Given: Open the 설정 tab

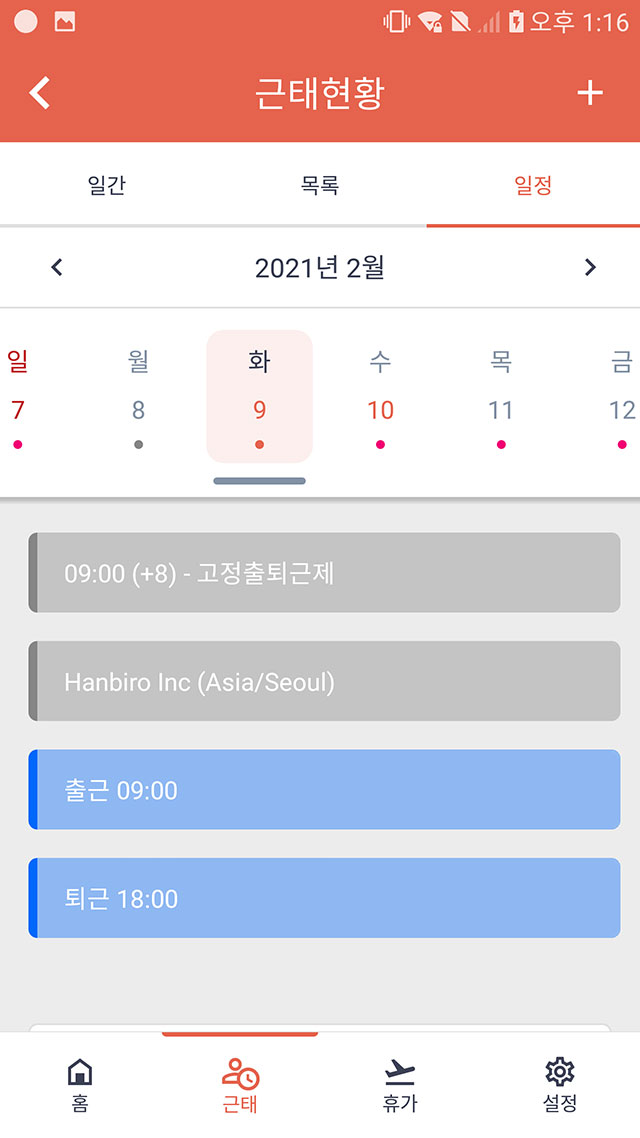Looking at the screenshot, I should (x=559, y=1086).
